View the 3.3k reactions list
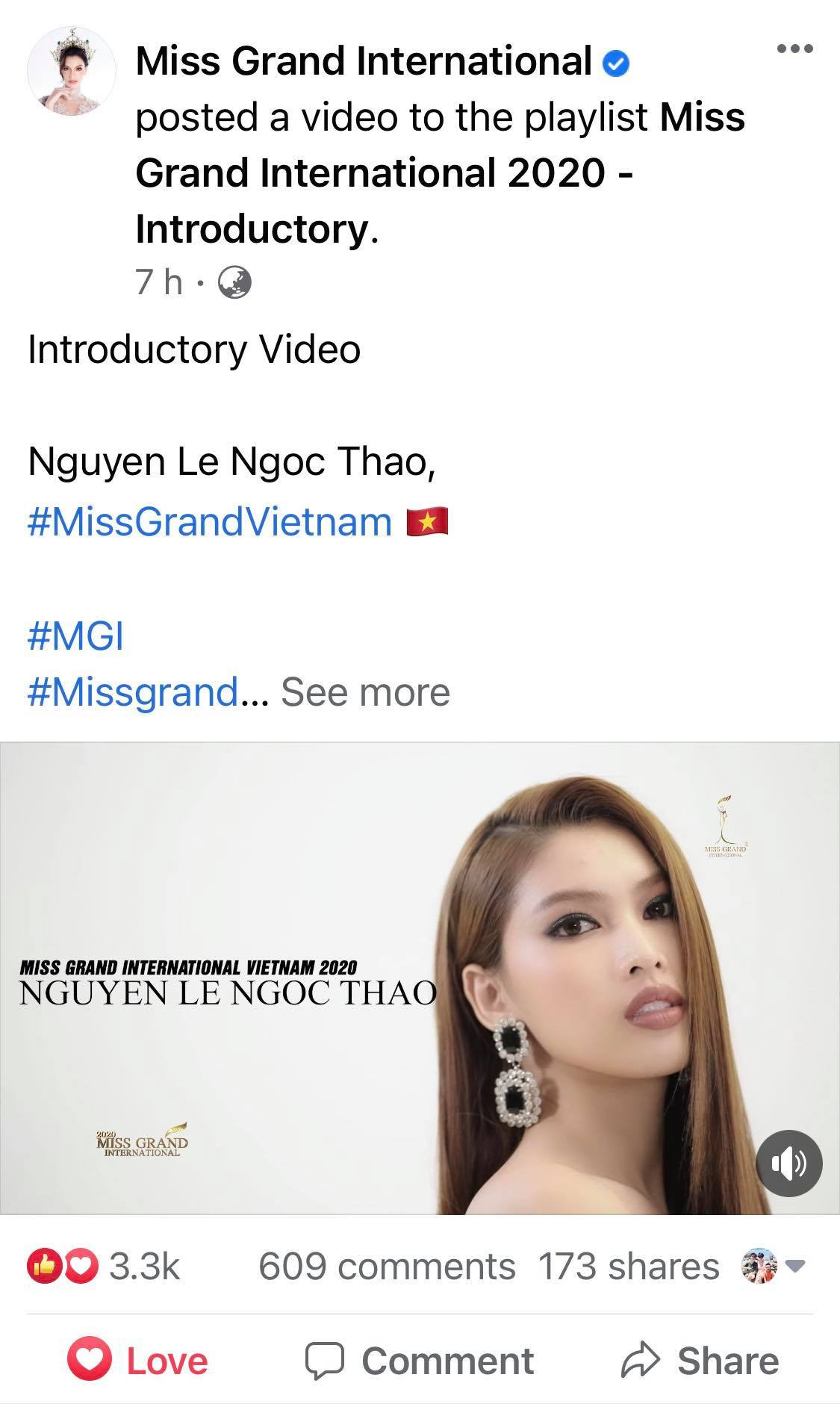 click(105, 1267)
